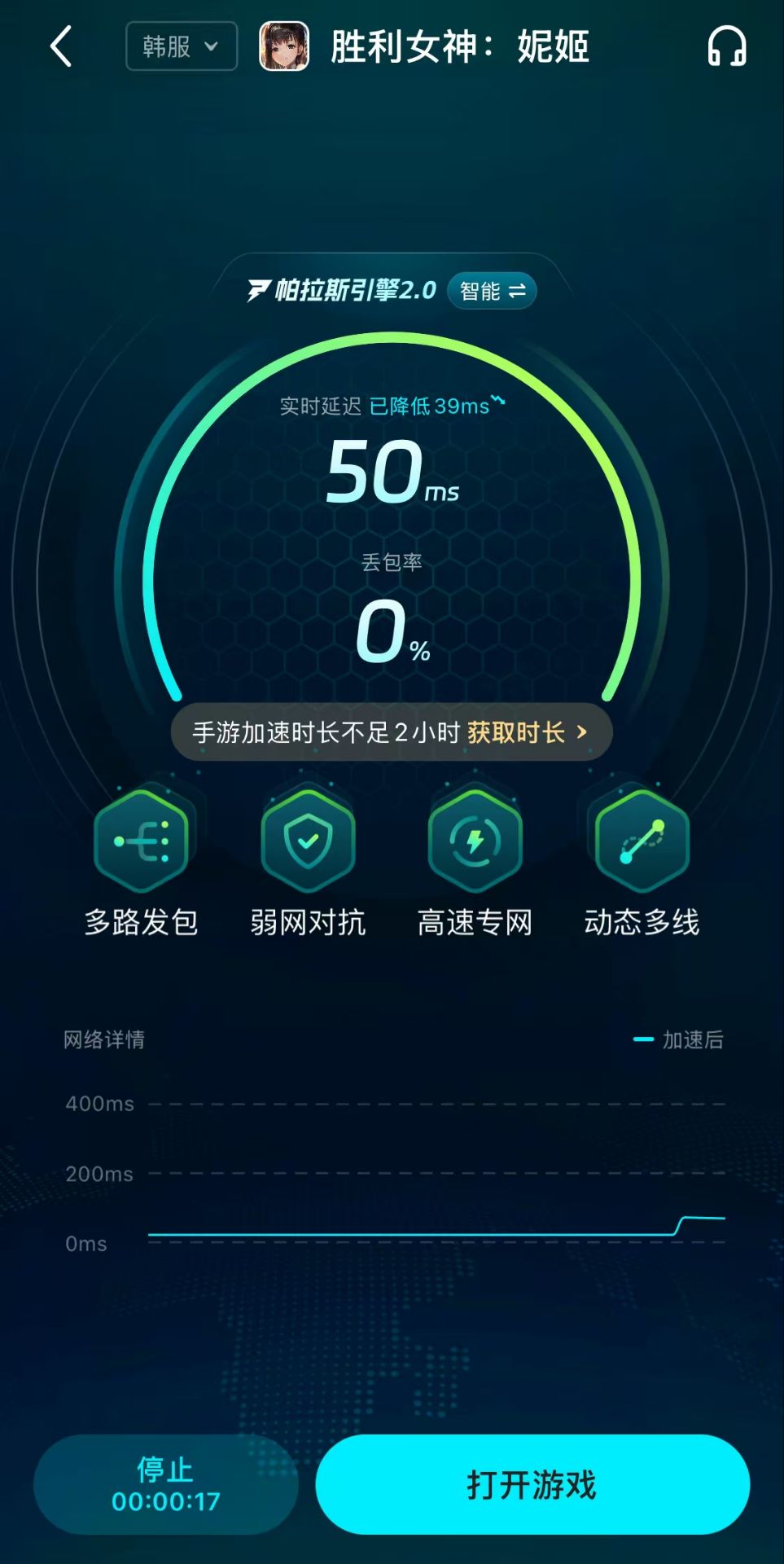Open the 多路发包 feature

[142, 841]
